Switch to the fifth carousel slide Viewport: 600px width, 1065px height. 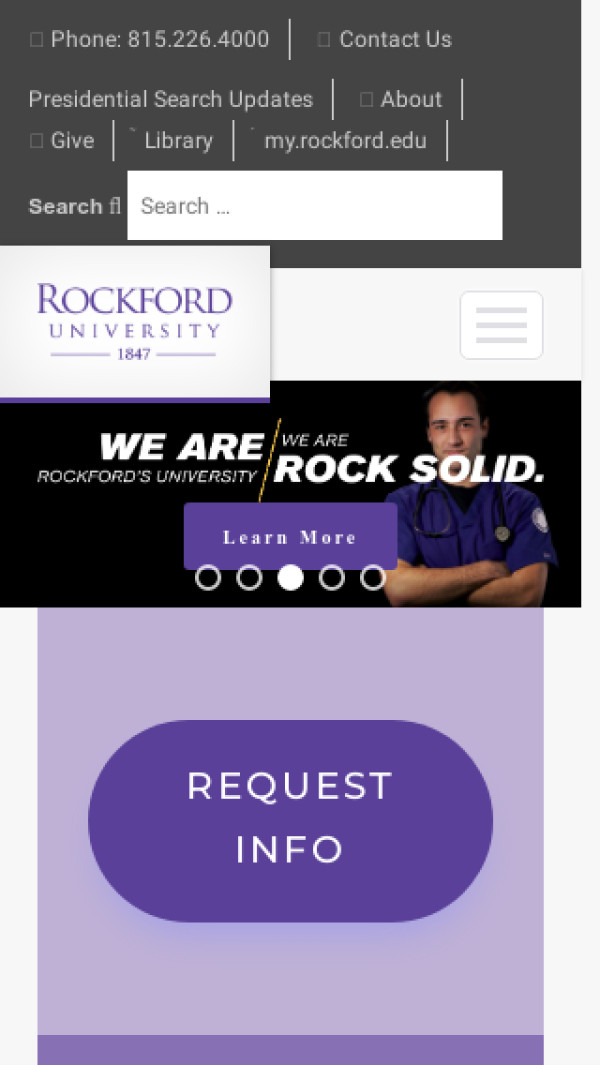[x=372, y=578]
